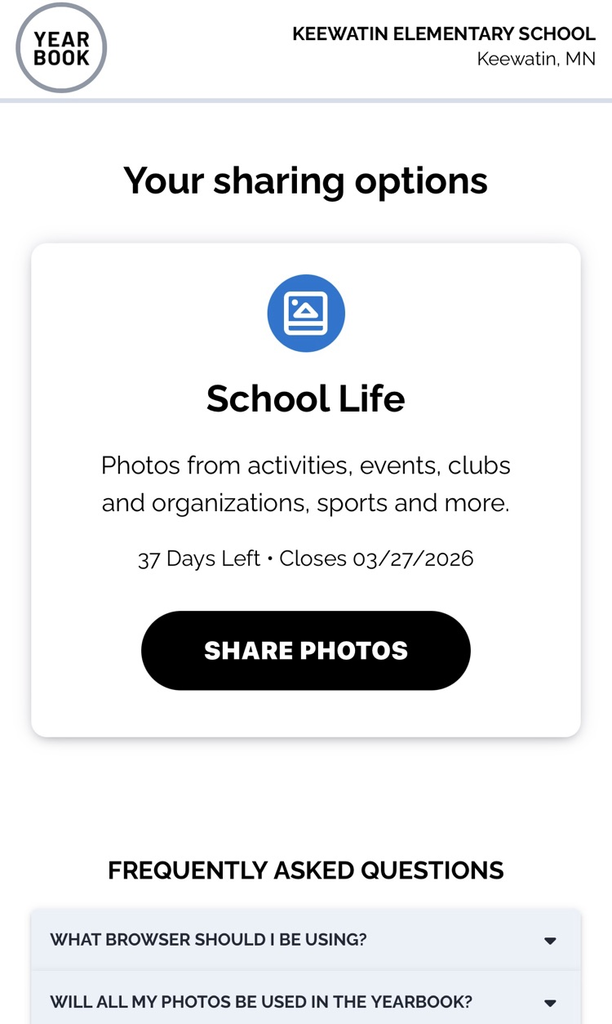Expand "Will all my photos be used in the yearbook?"

click(306, 1001)
